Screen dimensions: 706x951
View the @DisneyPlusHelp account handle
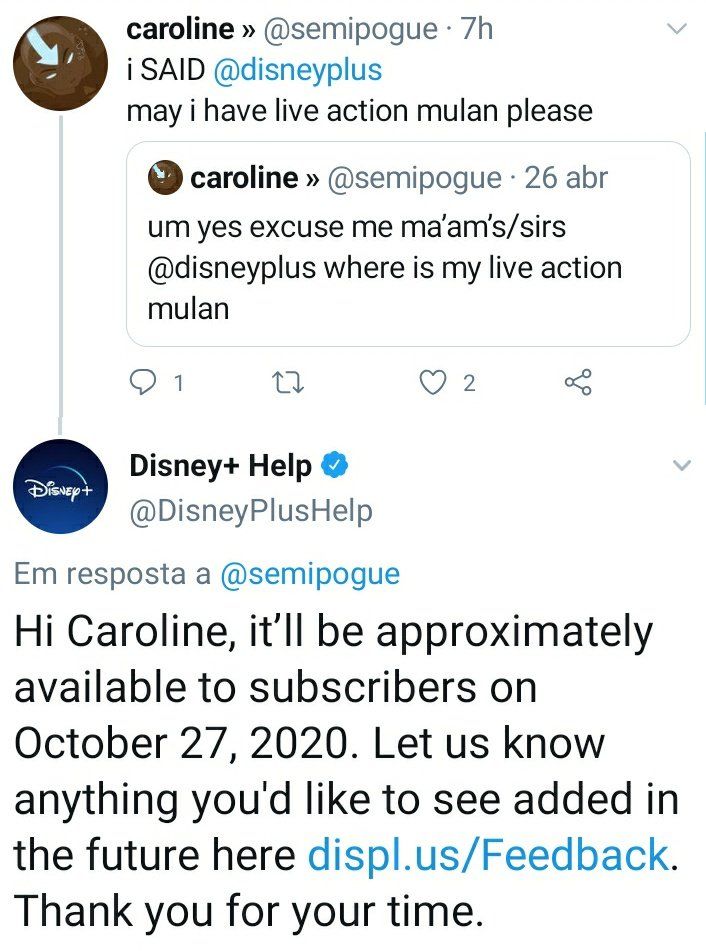(251, 511)
